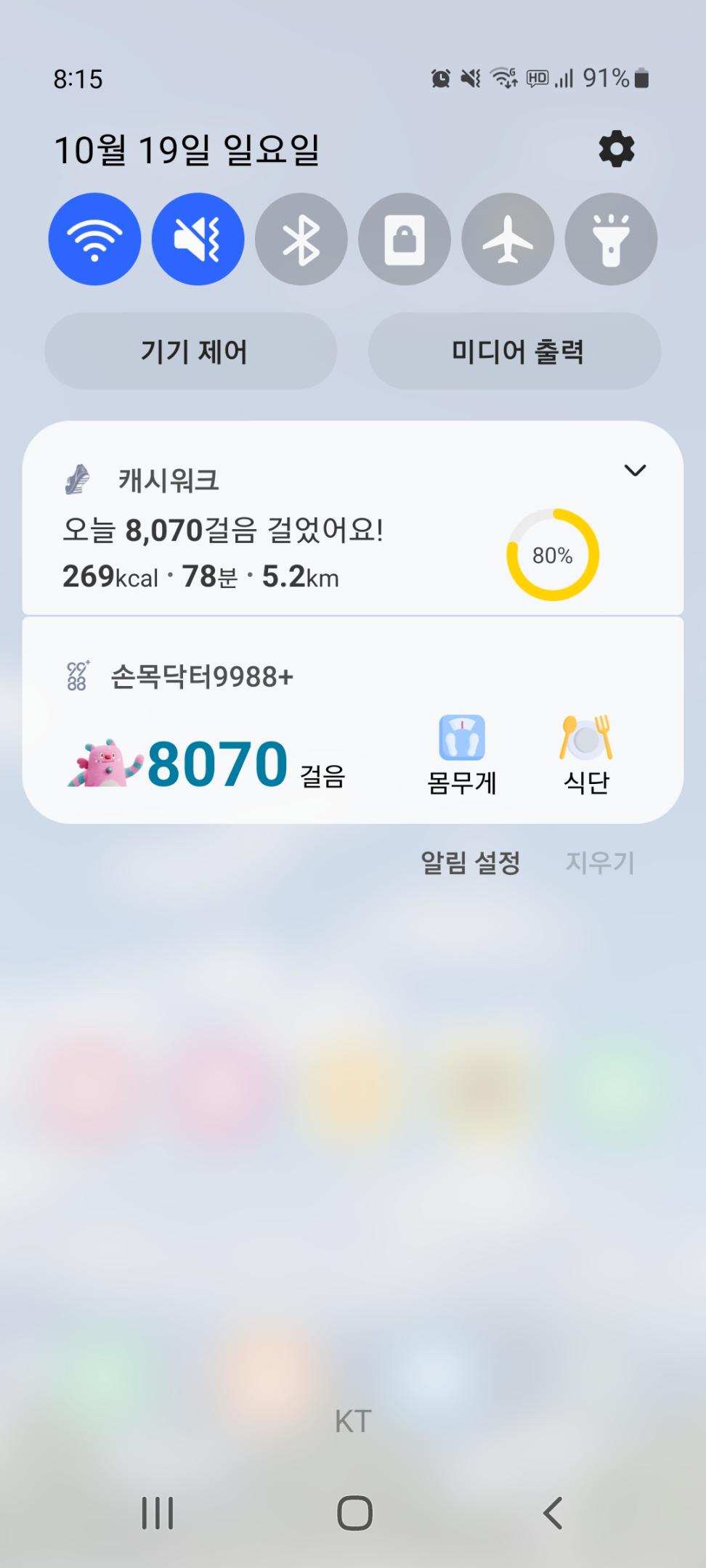Enable Bluetooth quick toggle
The width and height of the screenshot is (706, 1568).
point(301,239)
